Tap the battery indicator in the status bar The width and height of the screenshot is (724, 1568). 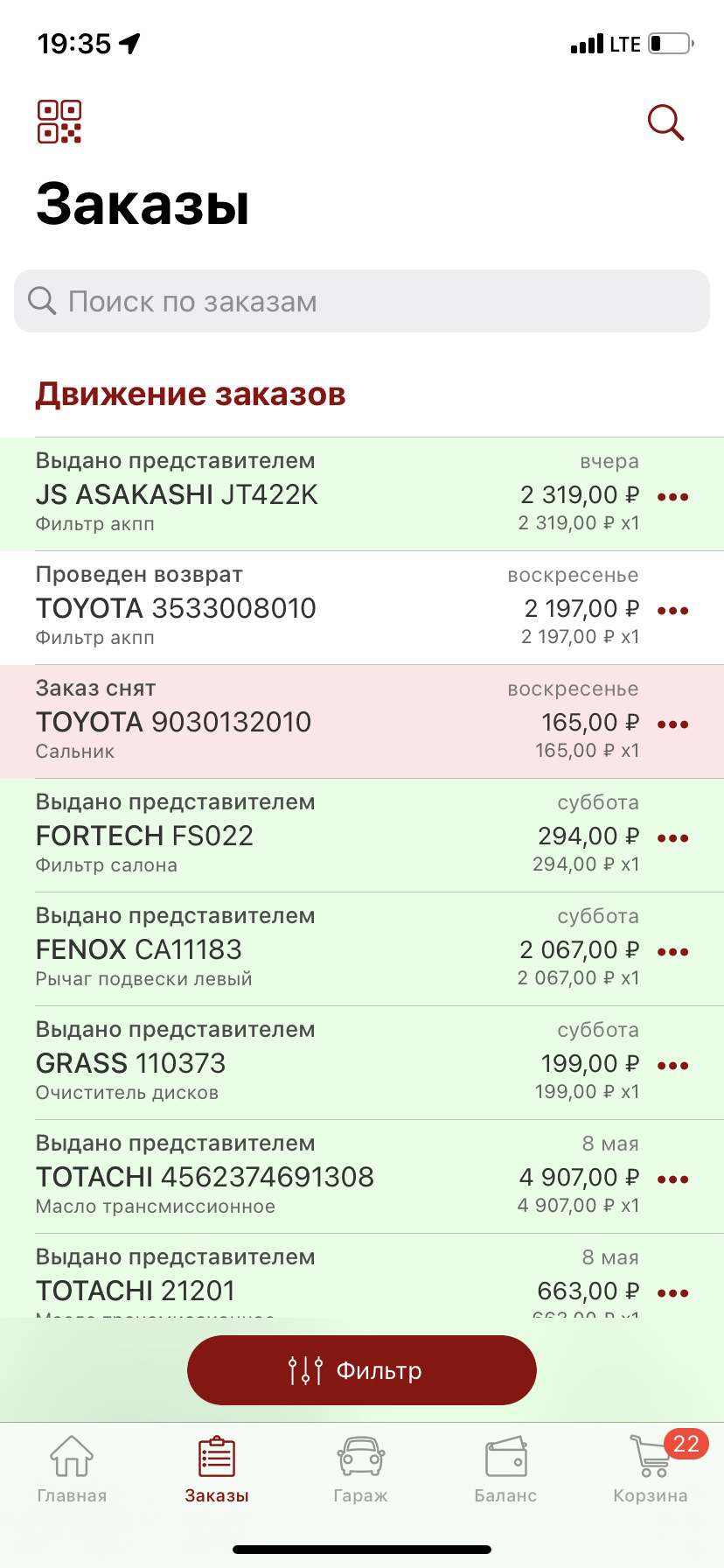pos(669,41)
